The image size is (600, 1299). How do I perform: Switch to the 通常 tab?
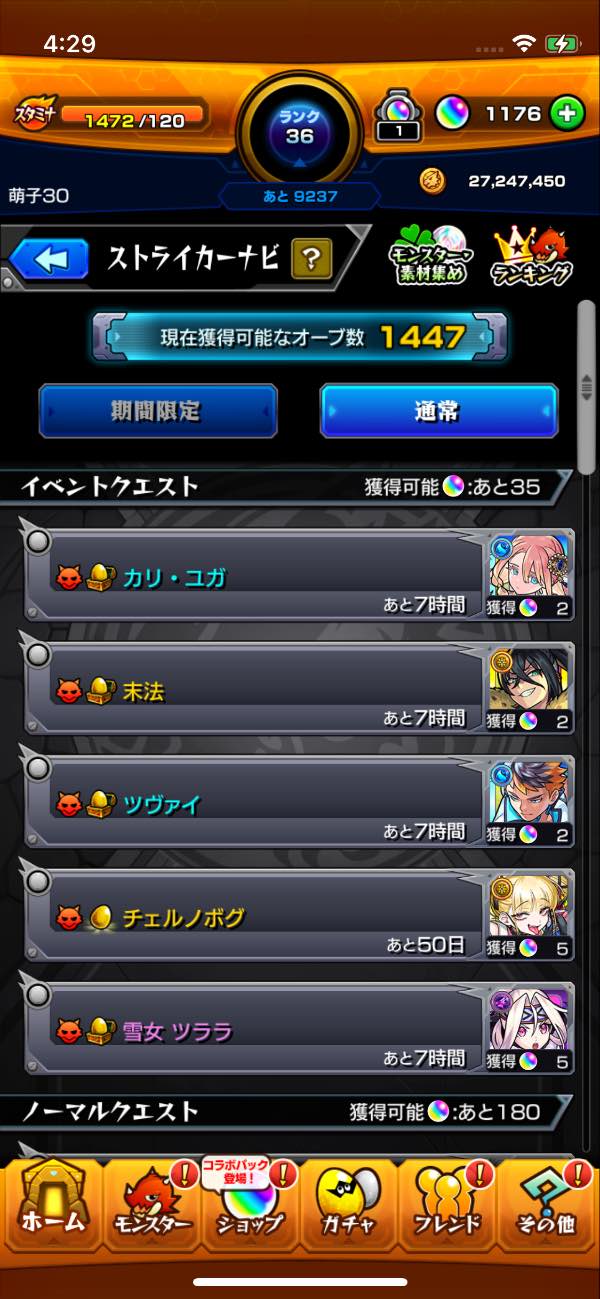click(439, 411)
